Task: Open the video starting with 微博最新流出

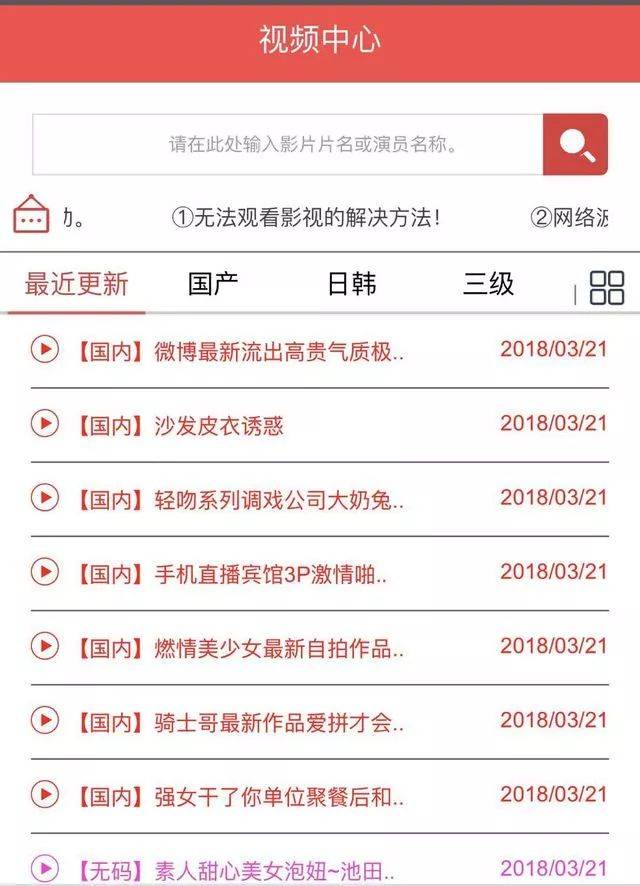Action: click(x=279, y=351)
